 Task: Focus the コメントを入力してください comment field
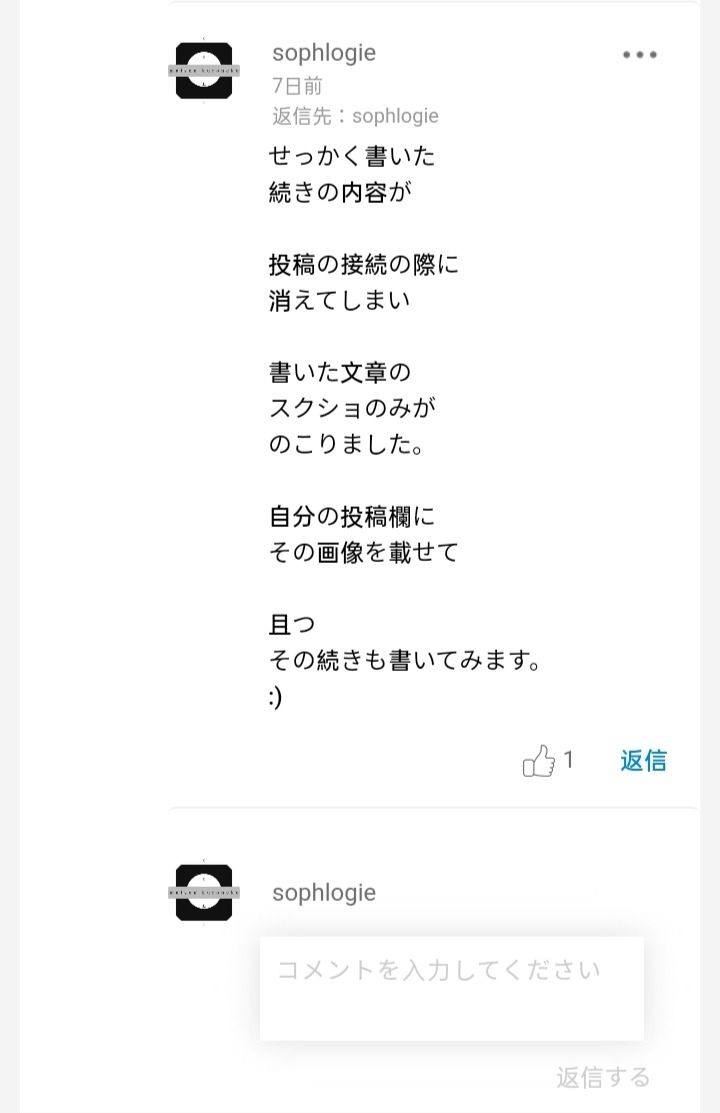451,988
